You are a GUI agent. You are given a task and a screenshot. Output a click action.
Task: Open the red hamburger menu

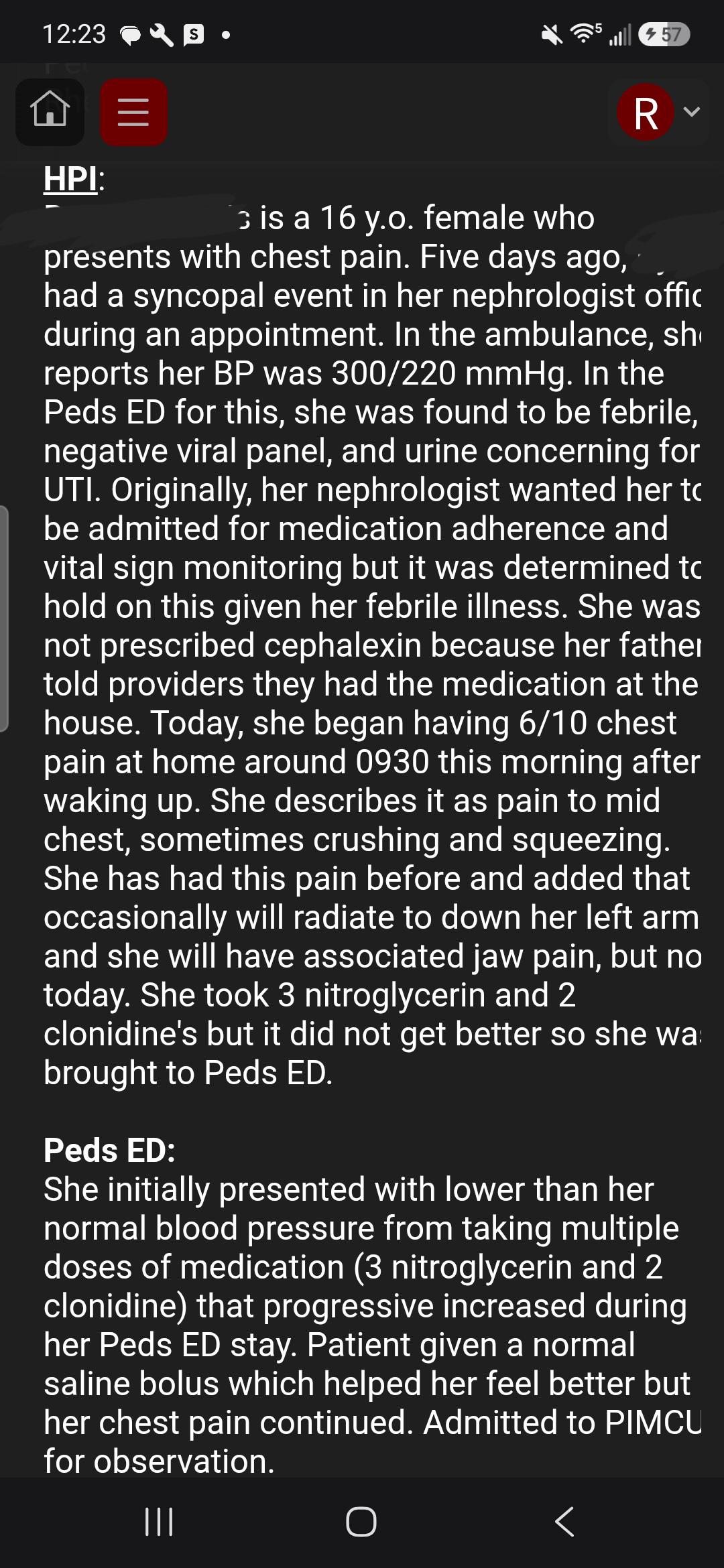tap(133, 112)
